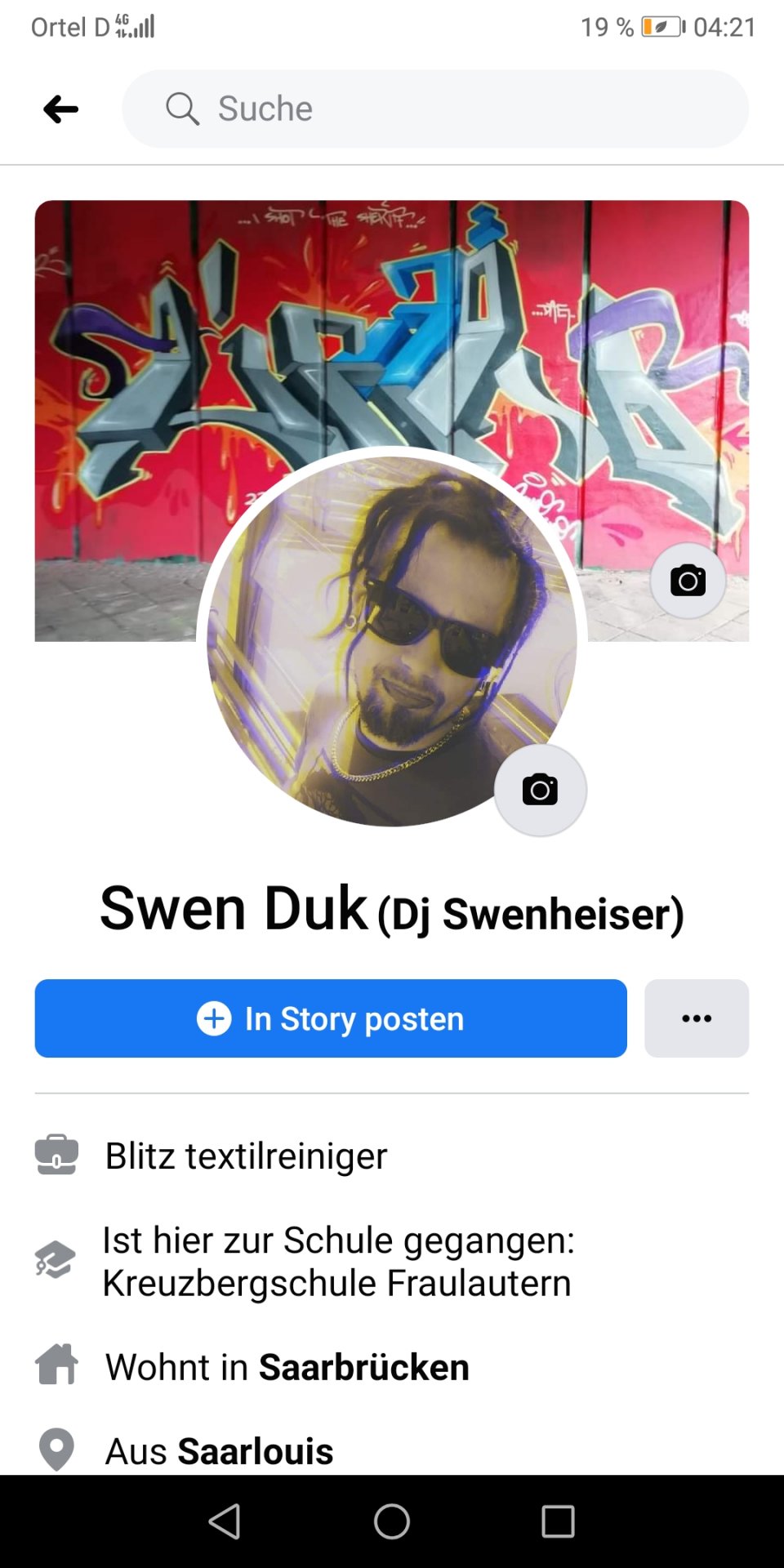Image resolution: width=784 pixels, height=1568 pixels.
Task: Open the Suche search field
Action: pyautogui.click(x=434, y=109)
